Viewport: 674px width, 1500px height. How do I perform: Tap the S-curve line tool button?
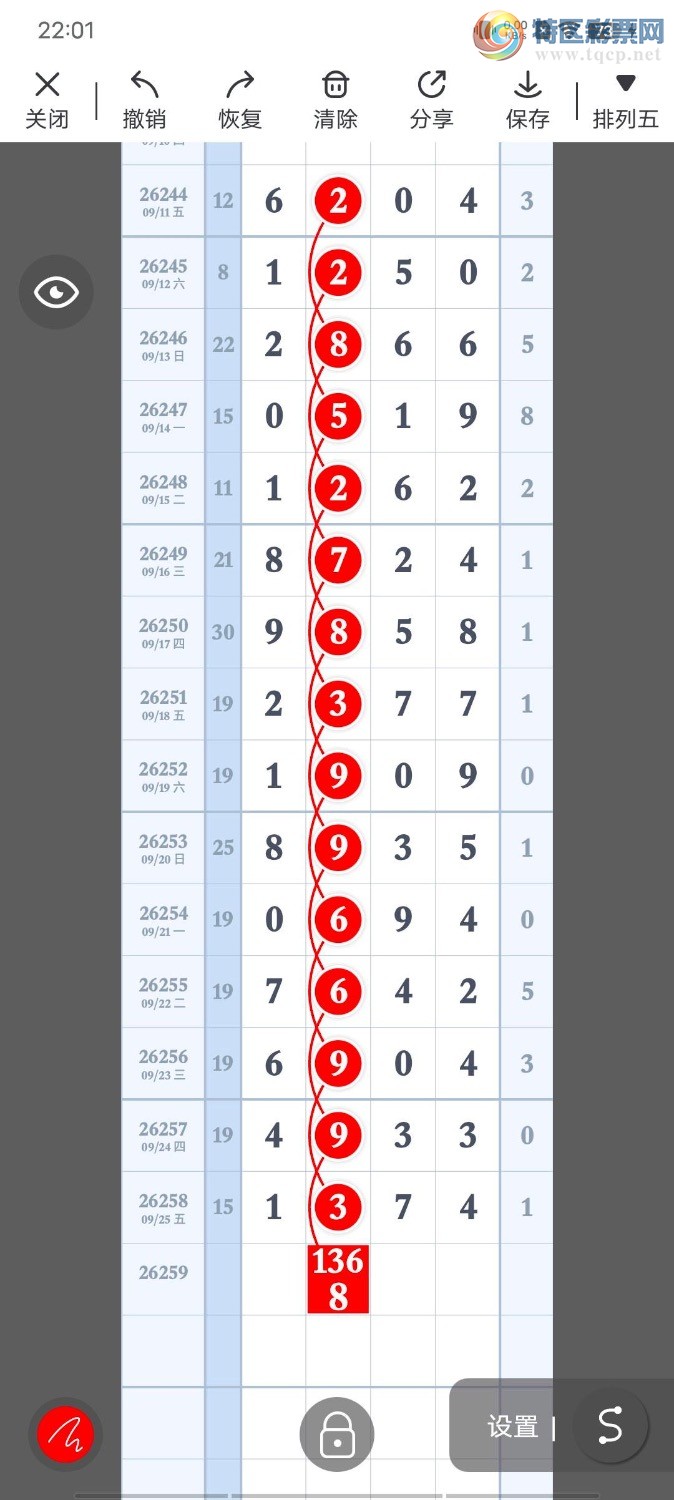pyautogui.click(x=610, y=1426)
